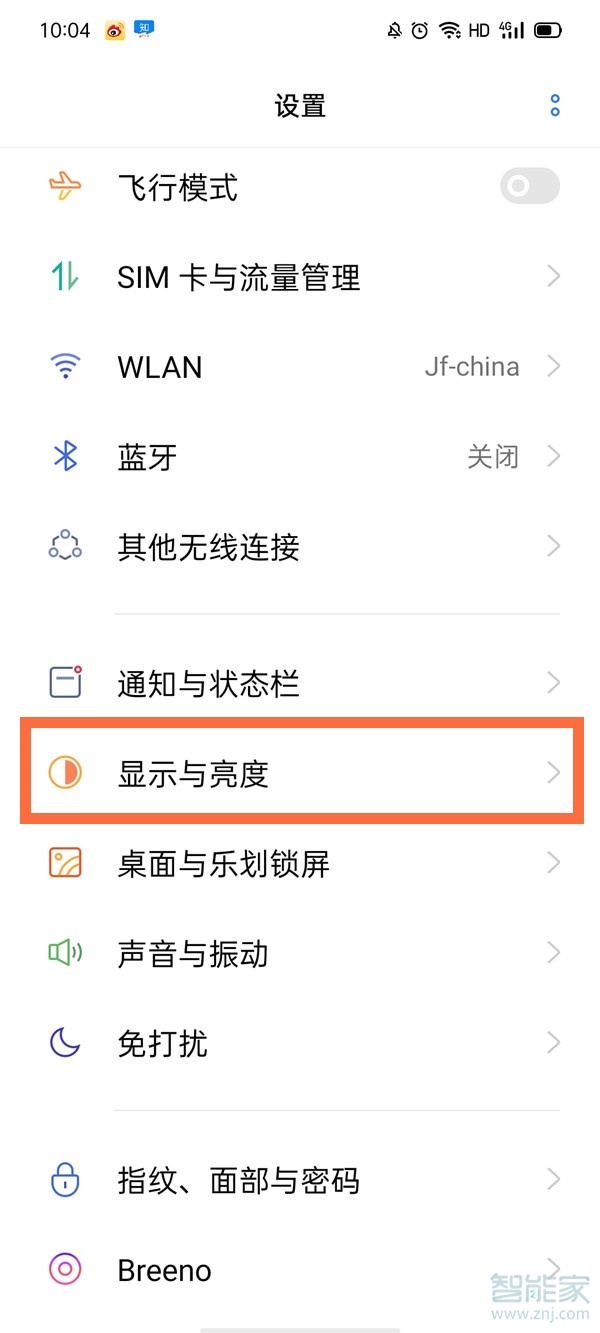Open the WLAN settings row
Viewport: 600px width, 1333px height.
tap(300, 367)
